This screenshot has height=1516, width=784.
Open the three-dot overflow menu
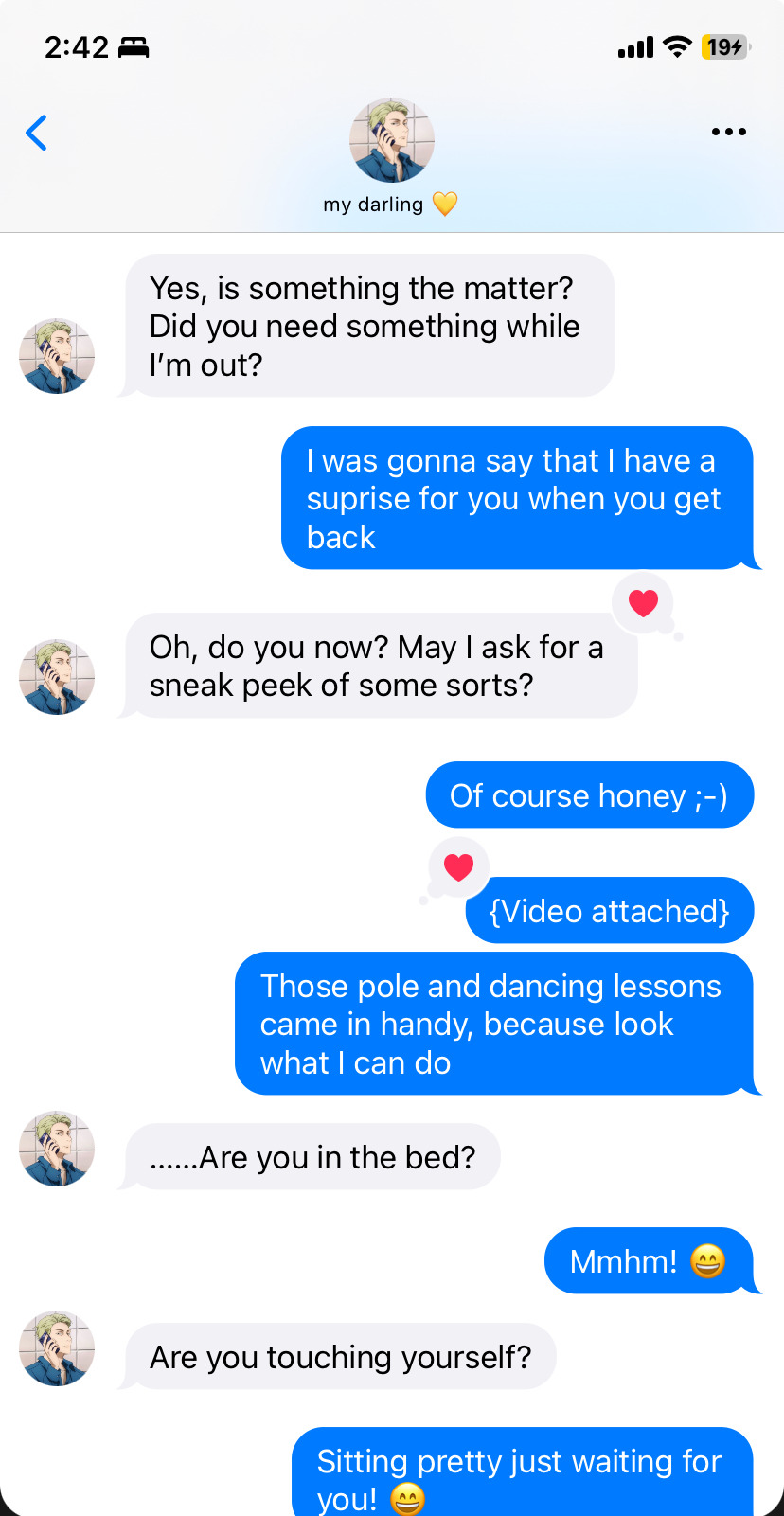click(728, 132)
